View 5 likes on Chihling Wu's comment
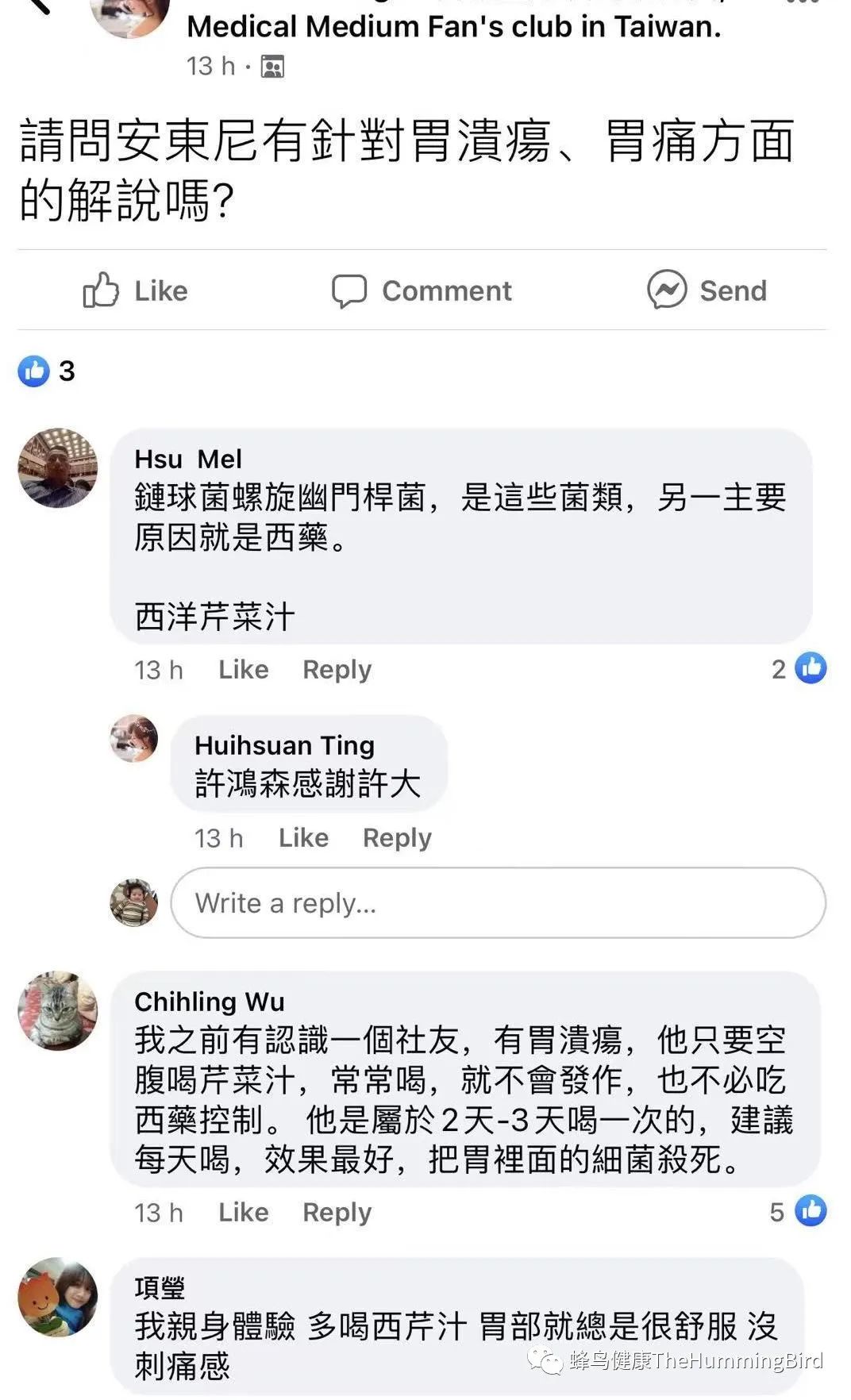Image resolution: width=851 pixels, height=1400 pixels. tap(799, 1211)
